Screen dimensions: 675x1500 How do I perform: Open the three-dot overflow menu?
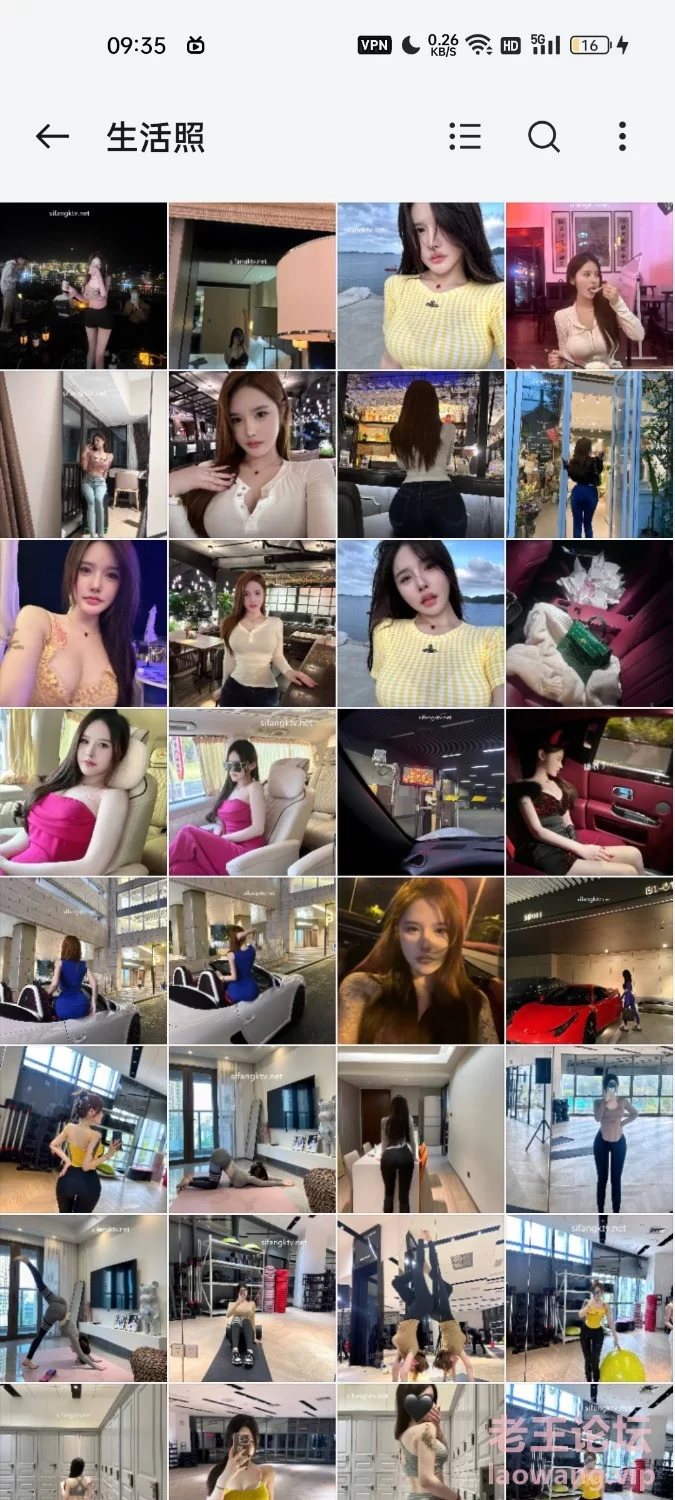[622, 137]
